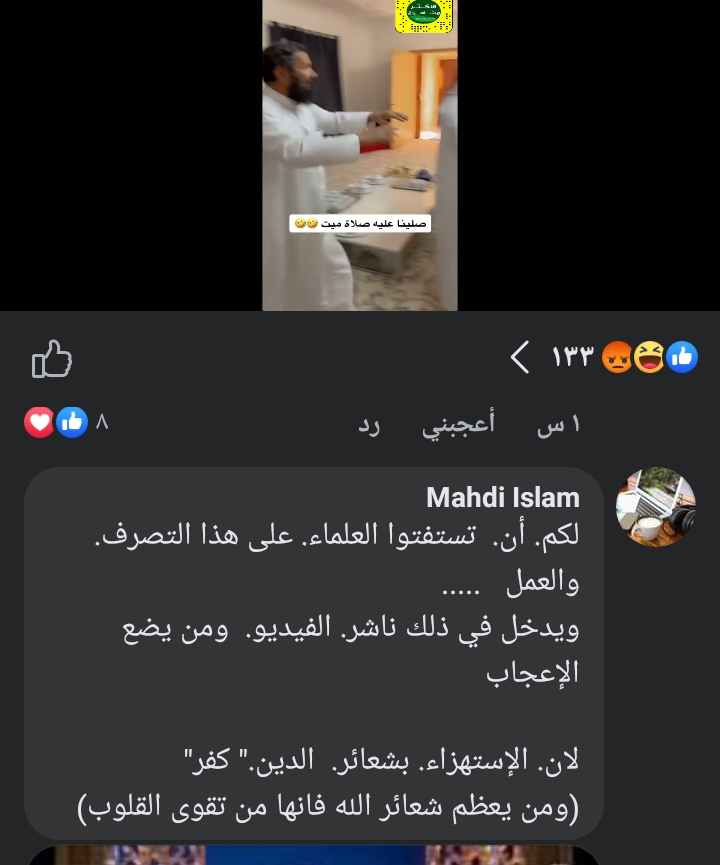Like the video post with thumbs-up
This screenshot has width=720, height=865.
(52, 358)
